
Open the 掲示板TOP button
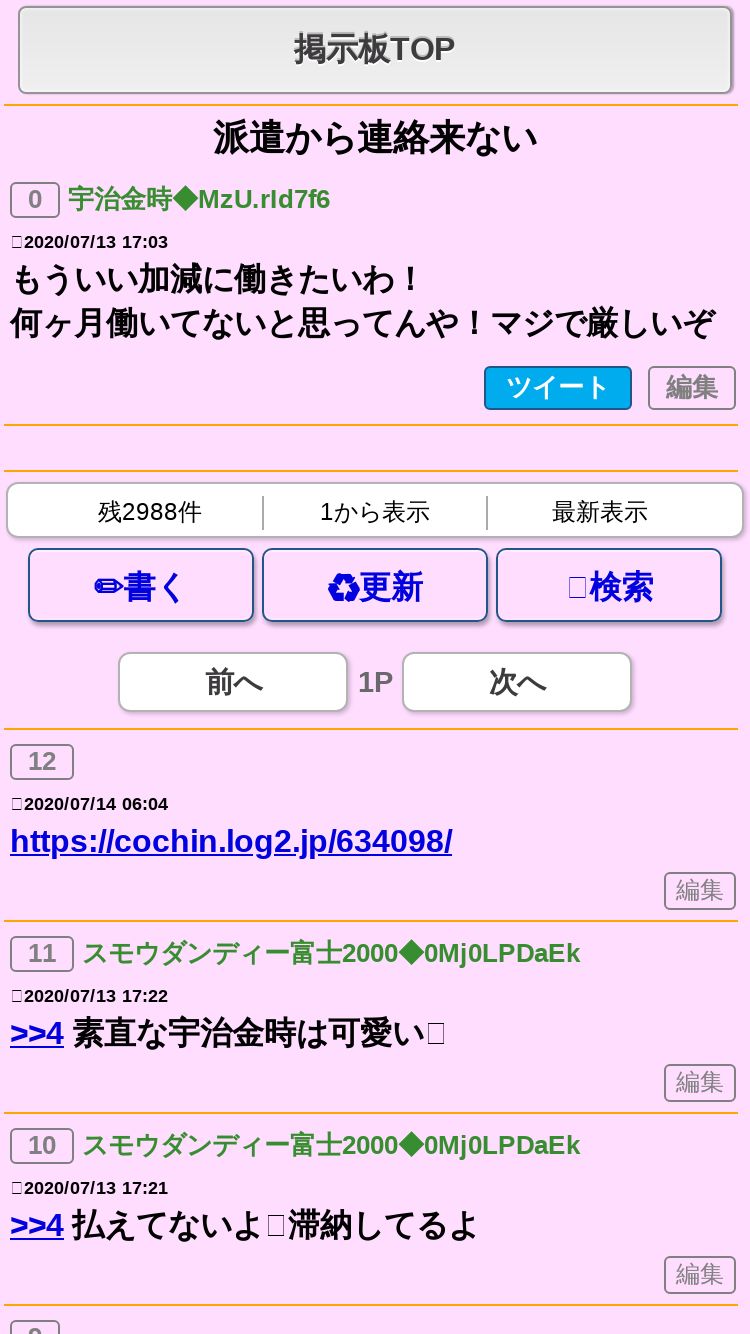(375, 50)
